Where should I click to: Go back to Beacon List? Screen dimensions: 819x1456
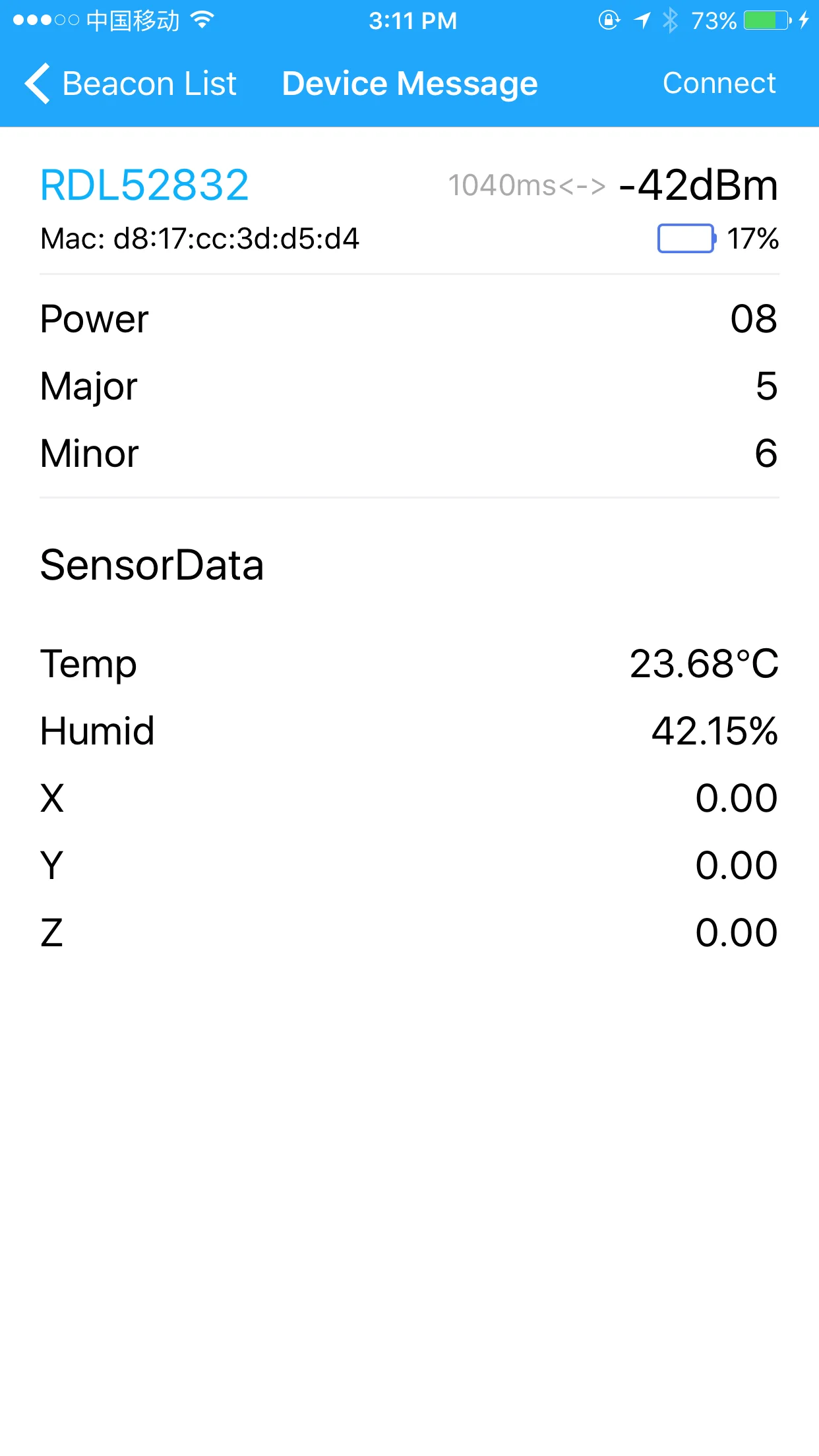pyautogui.click(x=131, y=84)
